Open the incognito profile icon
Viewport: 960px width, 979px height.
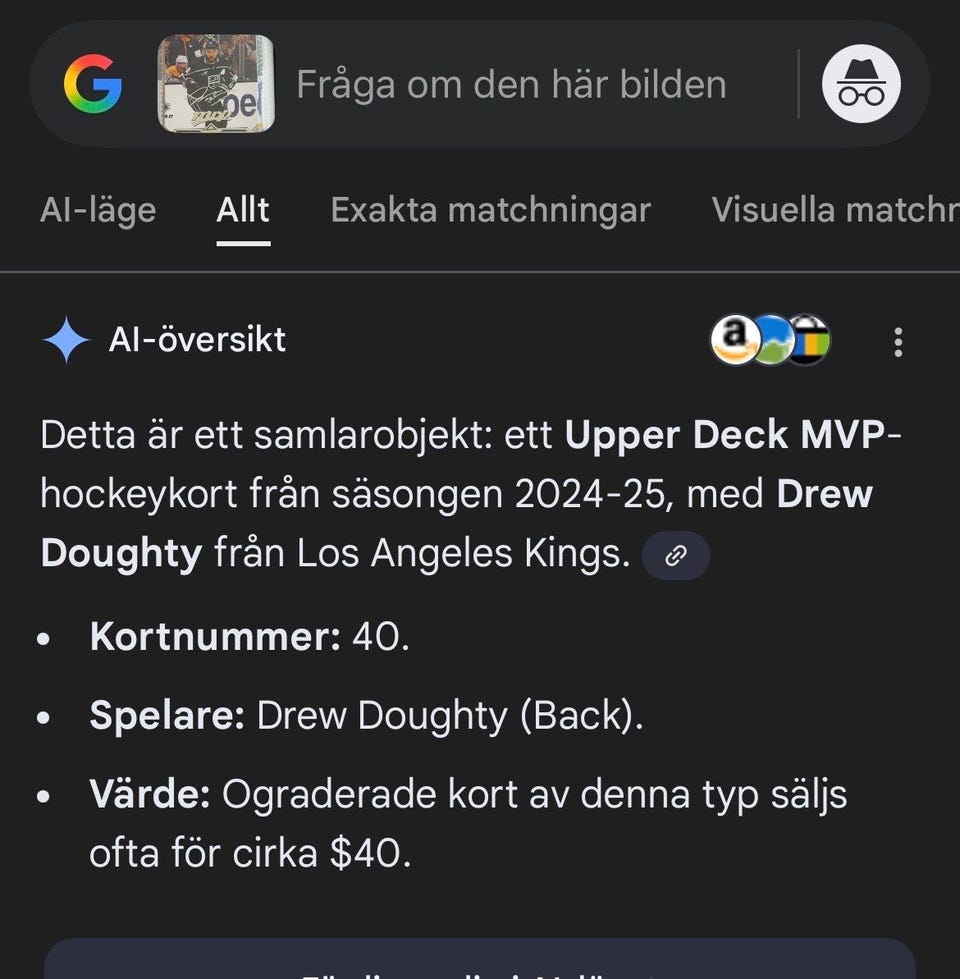point(861,84)
